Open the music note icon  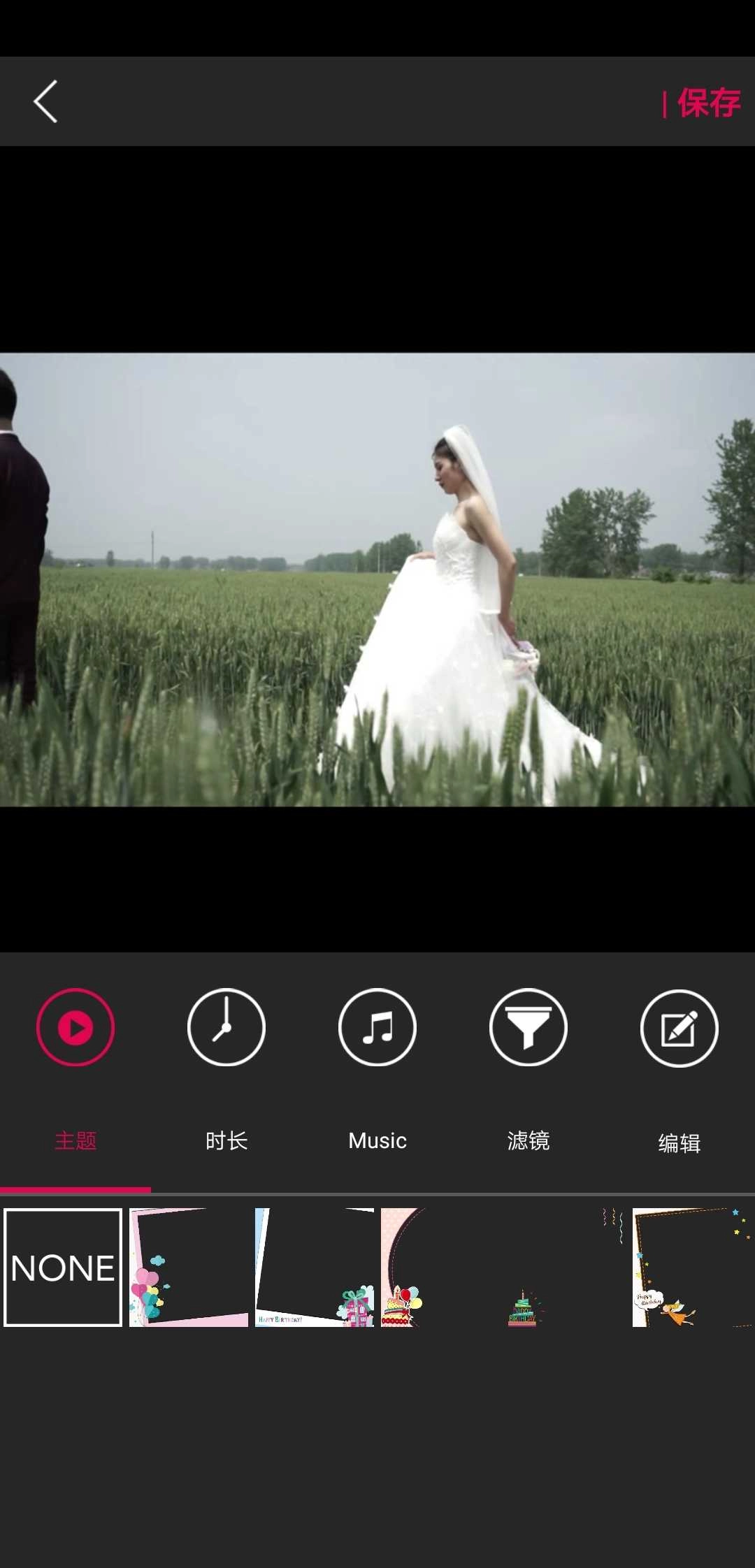[377, 1028]
